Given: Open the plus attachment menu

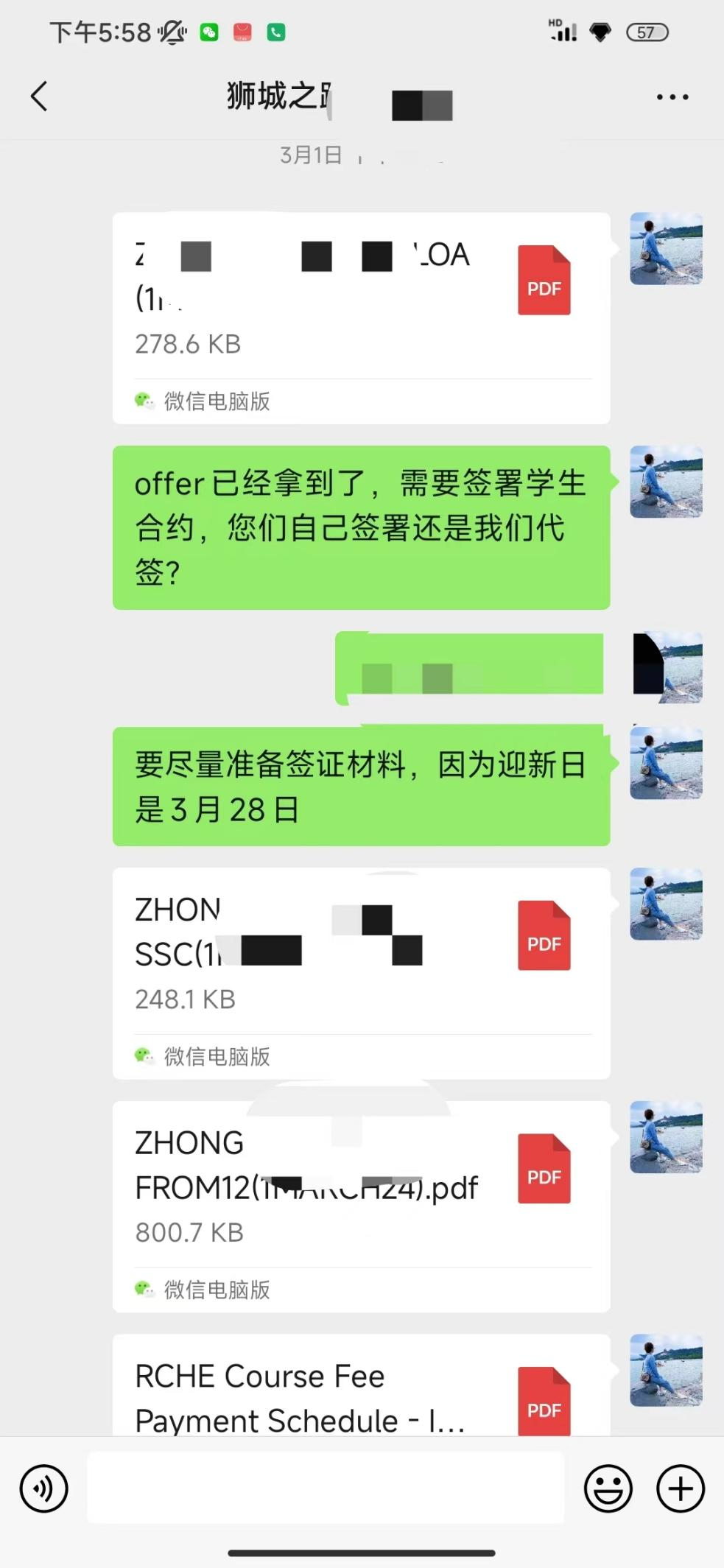Looking at the screenshot, I should coord(680,1488).
